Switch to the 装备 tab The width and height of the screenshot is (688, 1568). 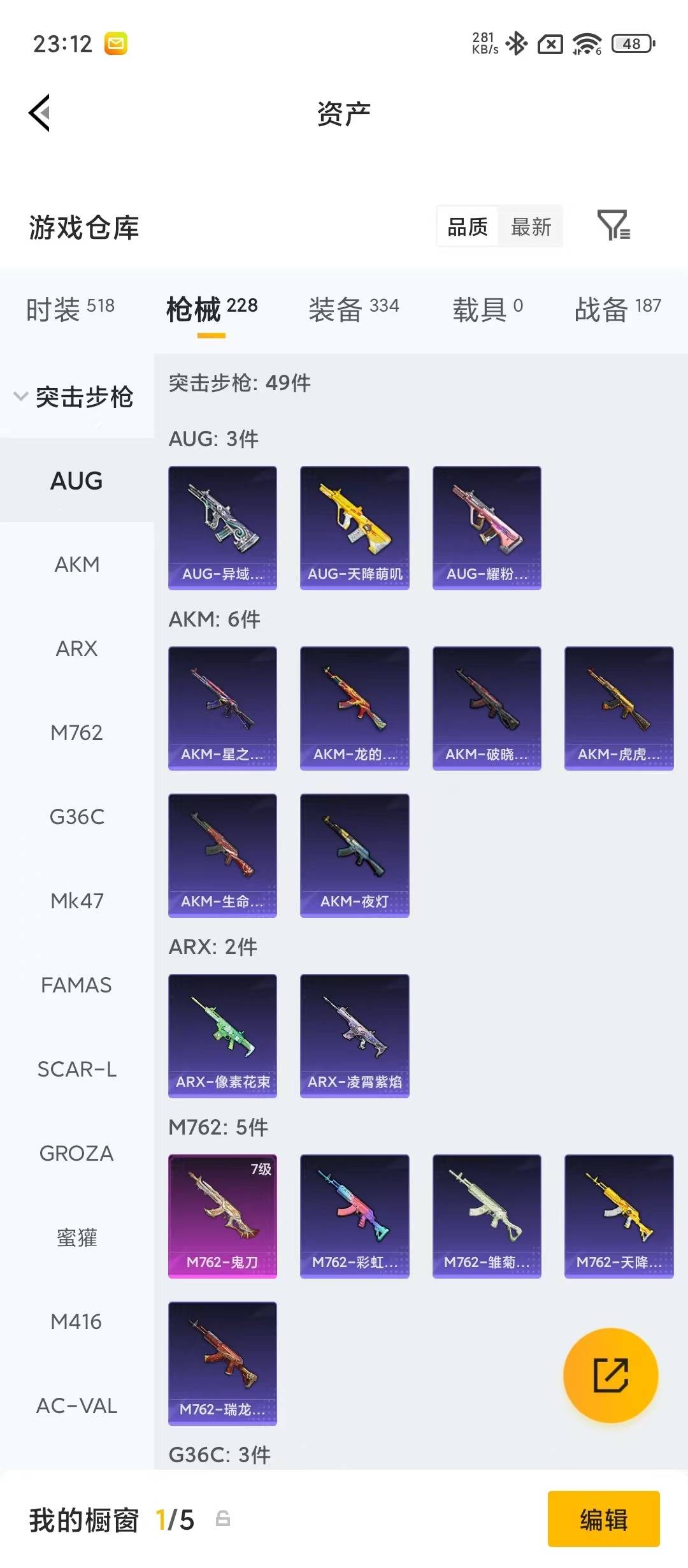tap(354, 309)
